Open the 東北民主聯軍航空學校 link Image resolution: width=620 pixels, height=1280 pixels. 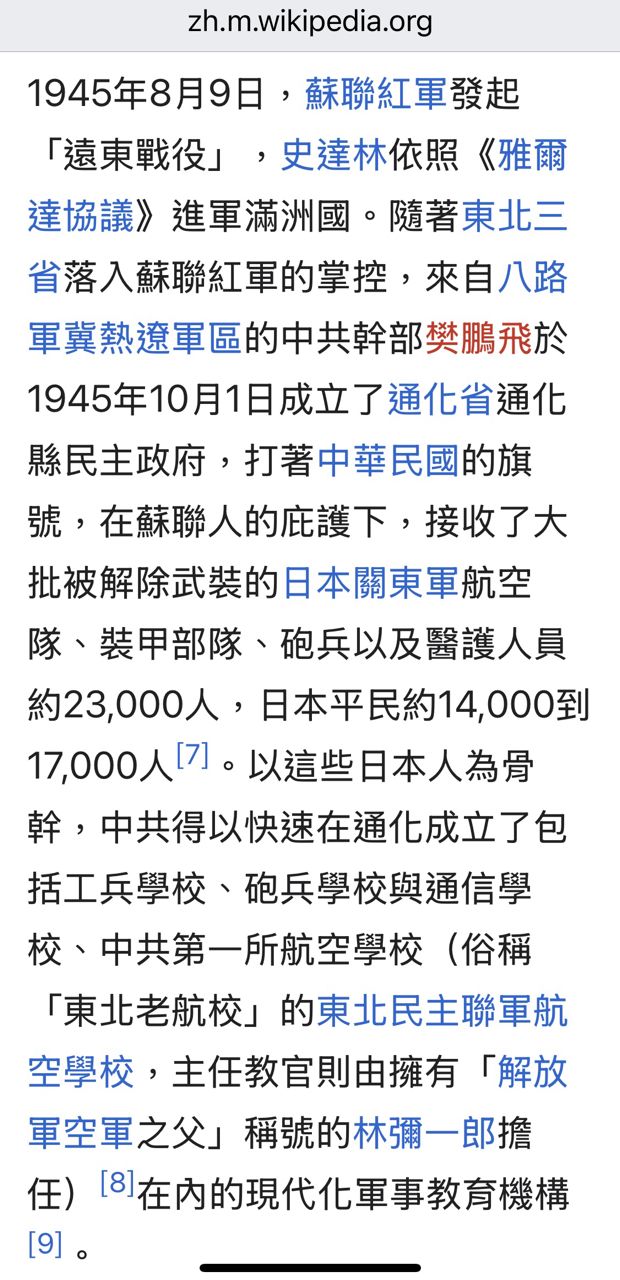(x=442, y=1011)
